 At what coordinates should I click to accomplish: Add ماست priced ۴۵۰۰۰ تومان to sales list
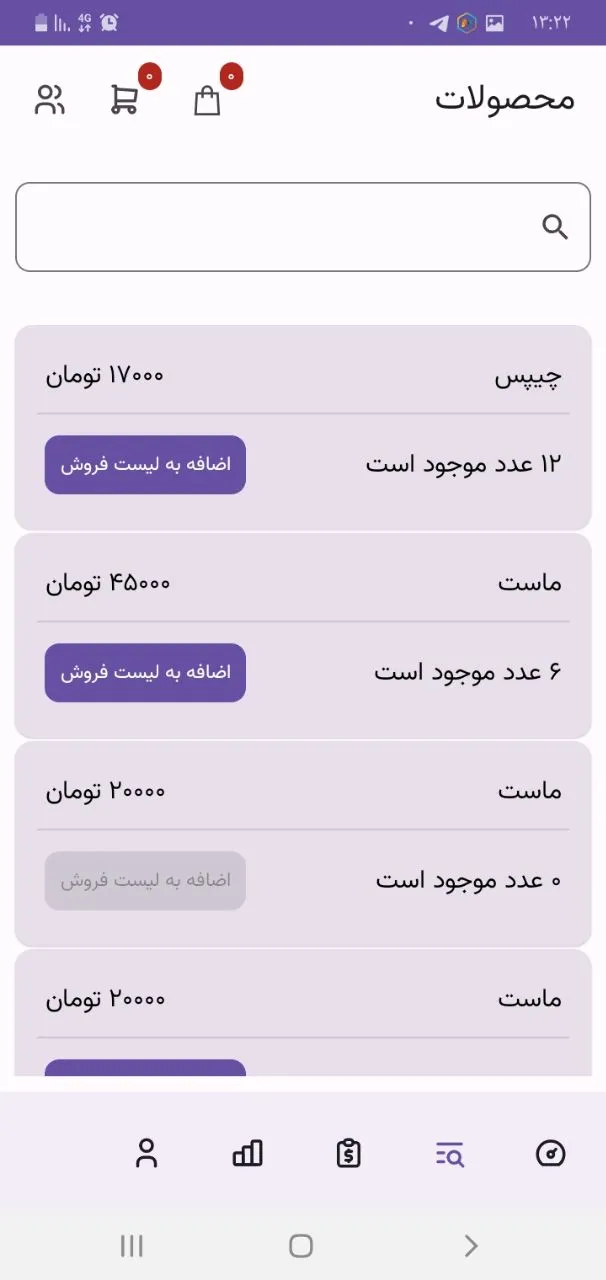145,673
